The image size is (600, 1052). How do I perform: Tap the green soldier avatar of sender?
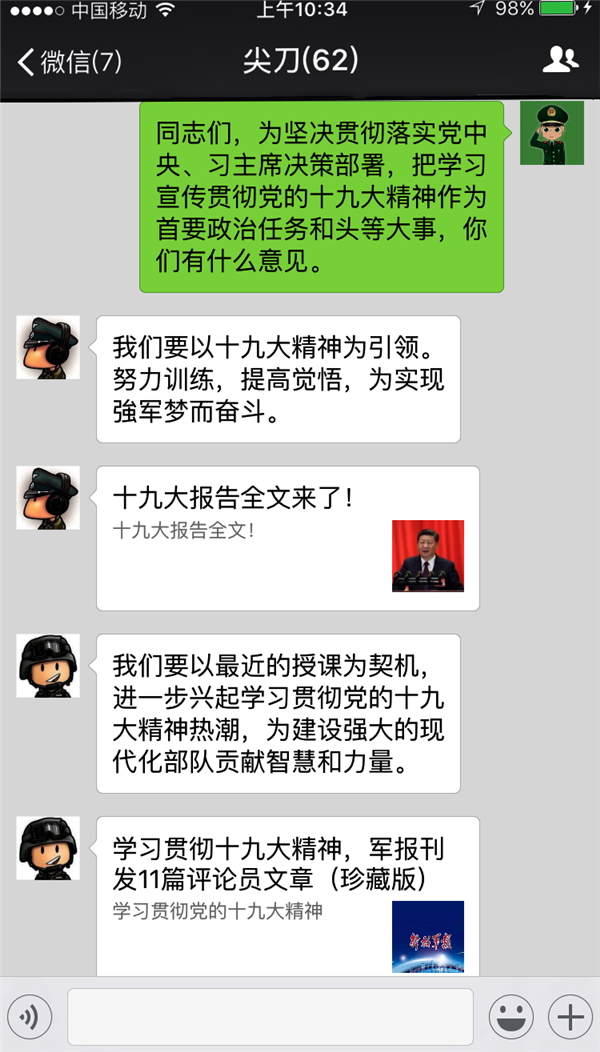[544, 133]
